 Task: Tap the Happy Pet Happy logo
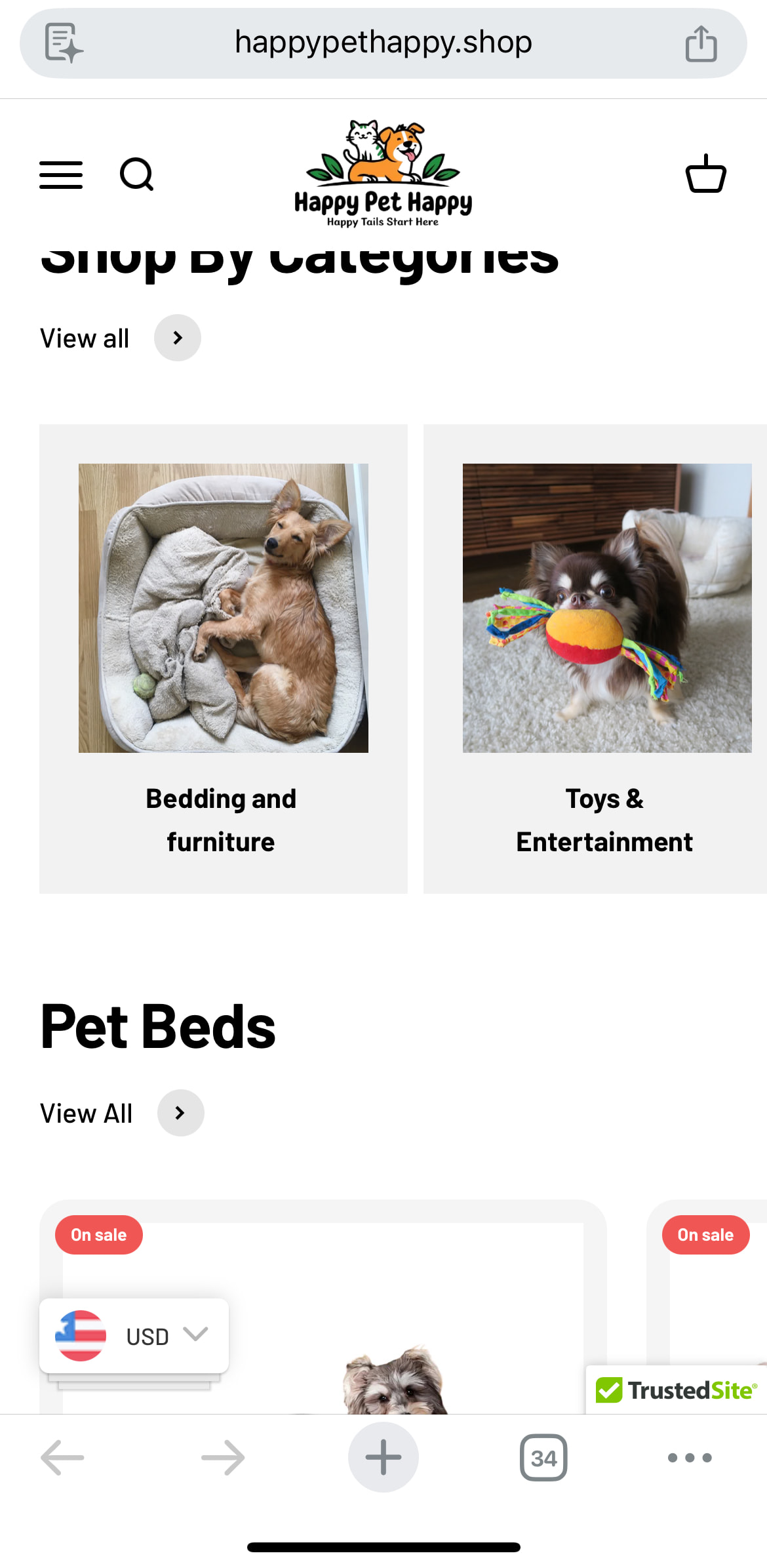[x=383, y=174]
